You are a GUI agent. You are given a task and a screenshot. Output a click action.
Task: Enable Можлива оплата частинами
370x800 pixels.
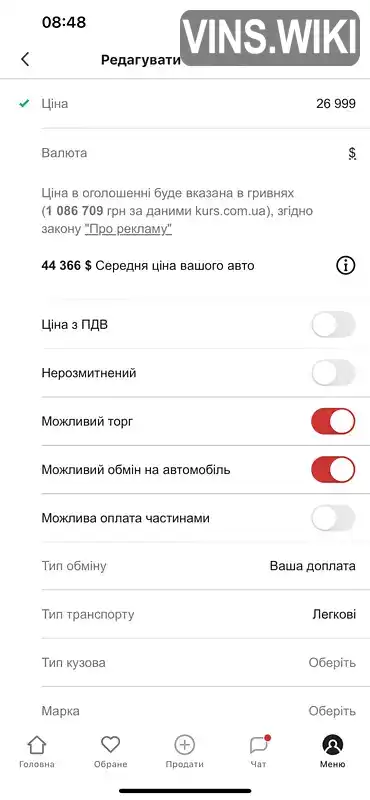tap(333, 518)
